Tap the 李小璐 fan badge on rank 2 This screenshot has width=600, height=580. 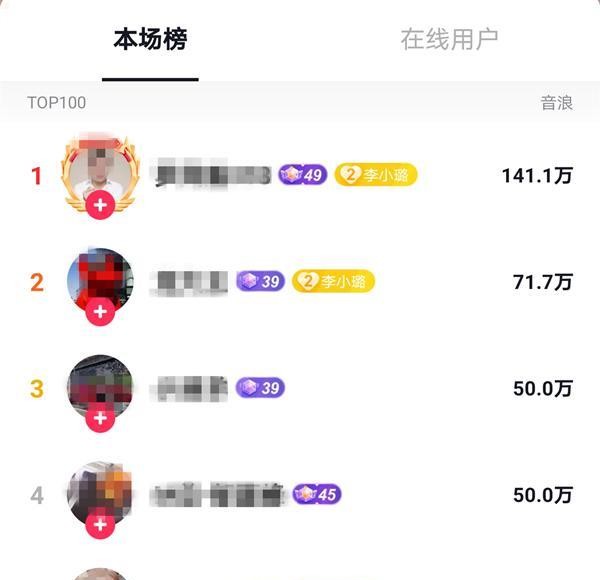click(333, 282)
